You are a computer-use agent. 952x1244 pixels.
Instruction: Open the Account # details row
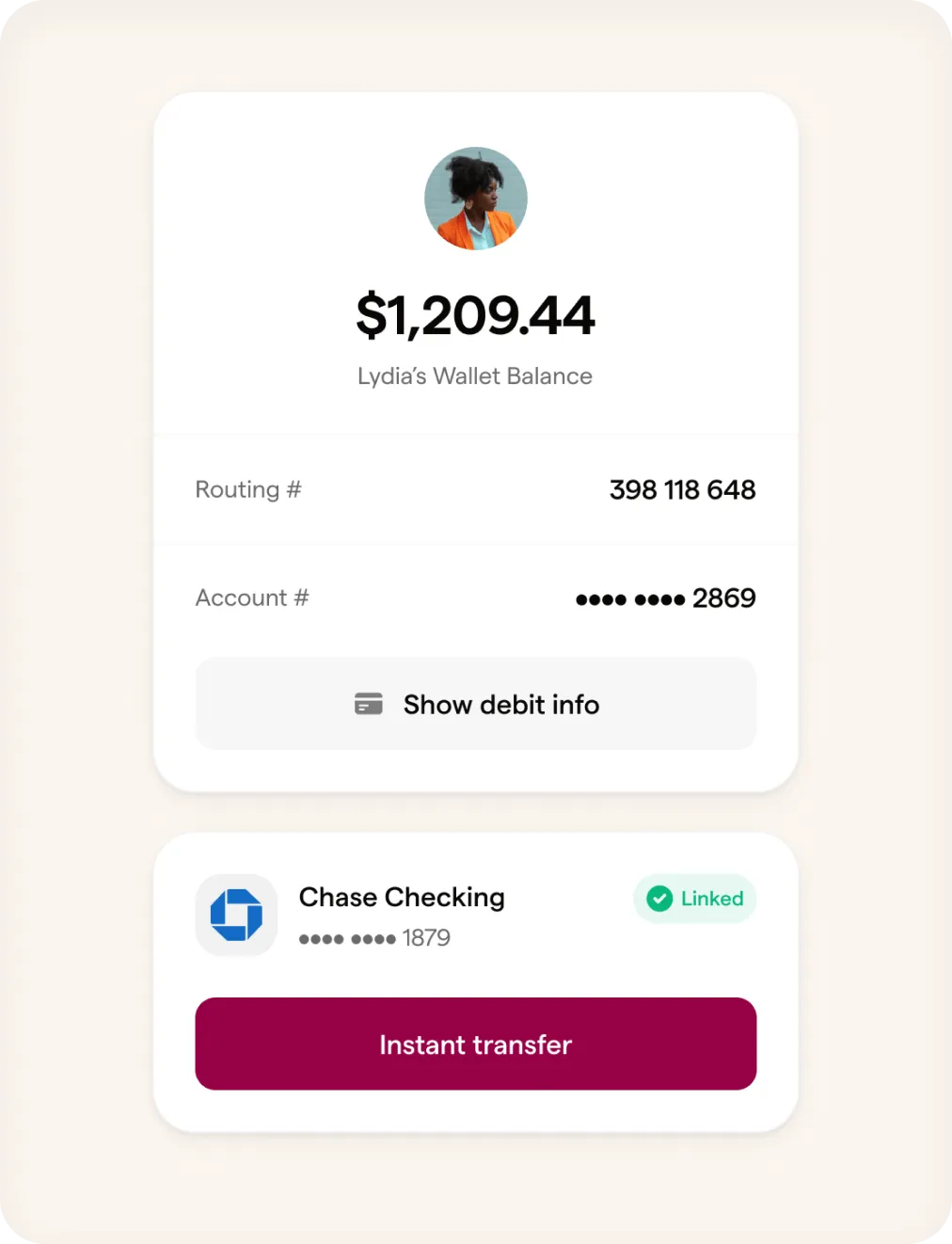click(475, 598)
